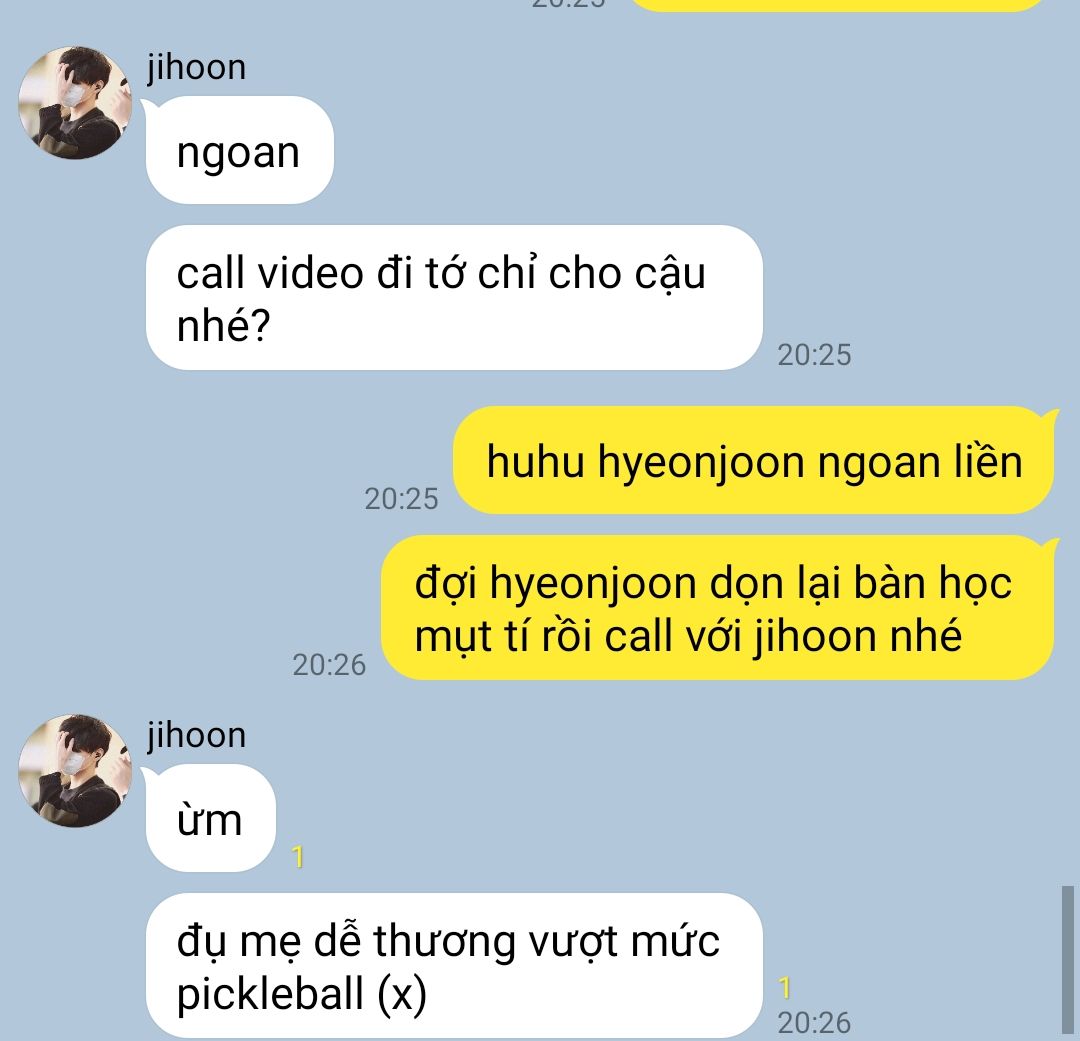Open jihoon's profile photo above "ngoan" message
This screenshot has height=1041, width=1080.
75,103
